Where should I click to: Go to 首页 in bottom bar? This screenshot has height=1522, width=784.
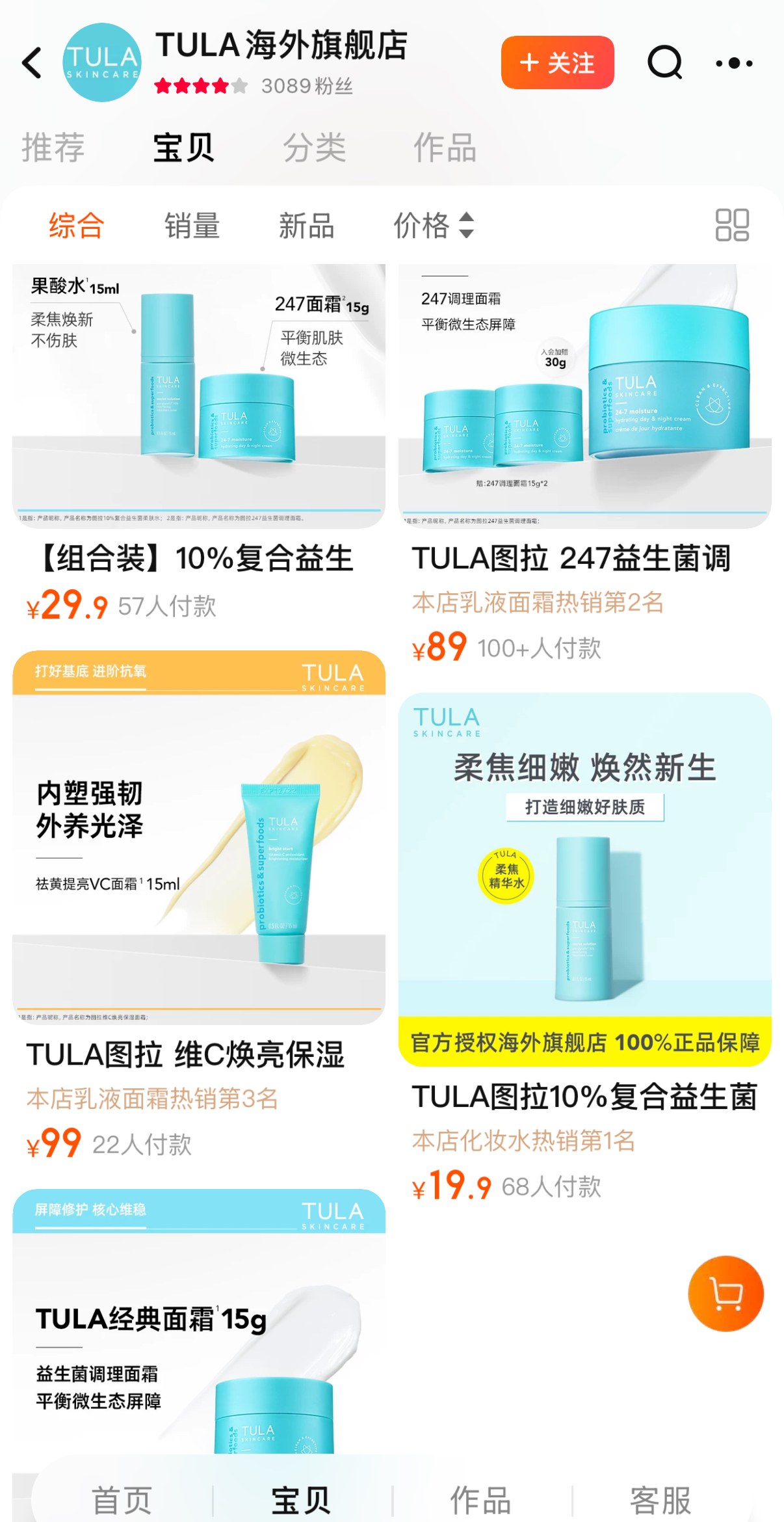[x=122, y=1500]
